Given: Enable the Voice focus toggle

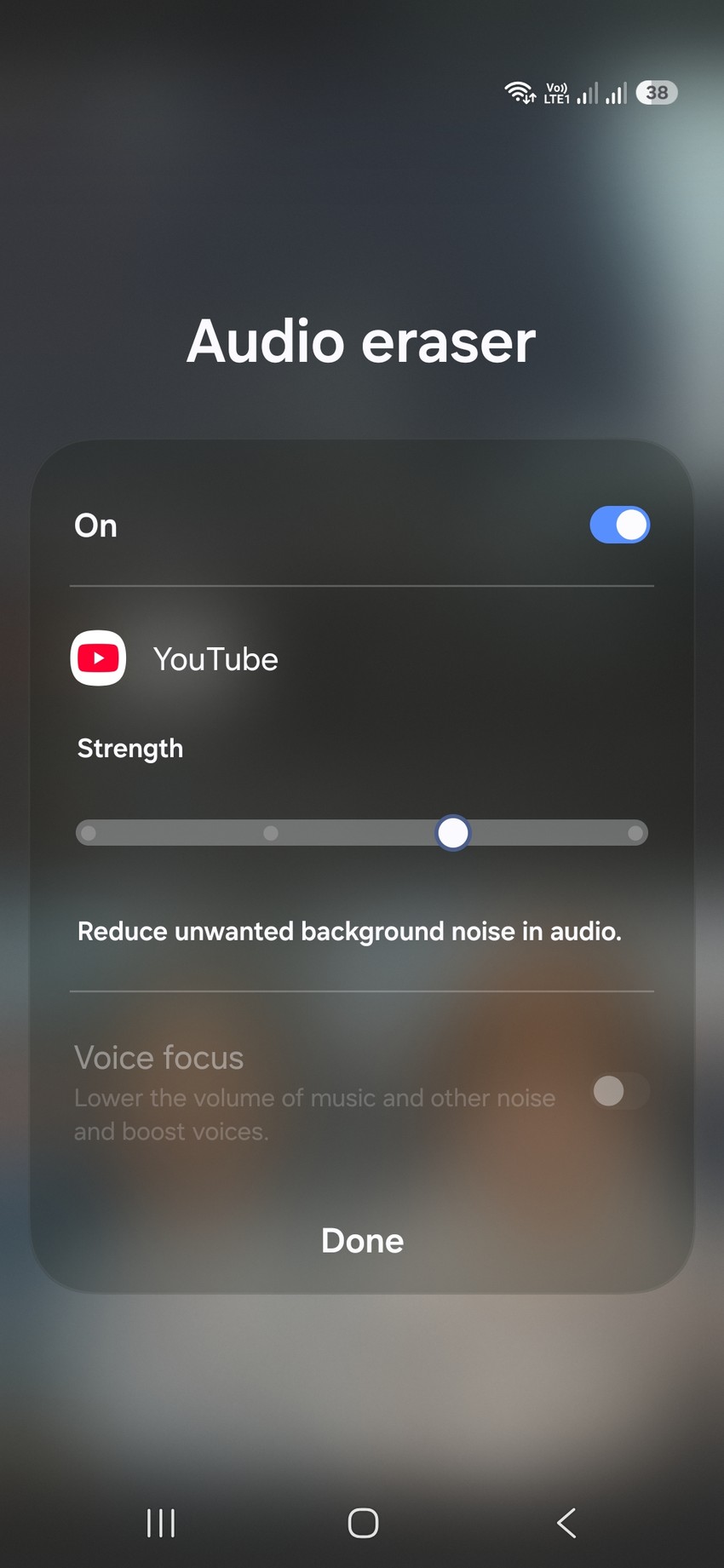Looking at the screenshot, I should [x=619, y=1091].
